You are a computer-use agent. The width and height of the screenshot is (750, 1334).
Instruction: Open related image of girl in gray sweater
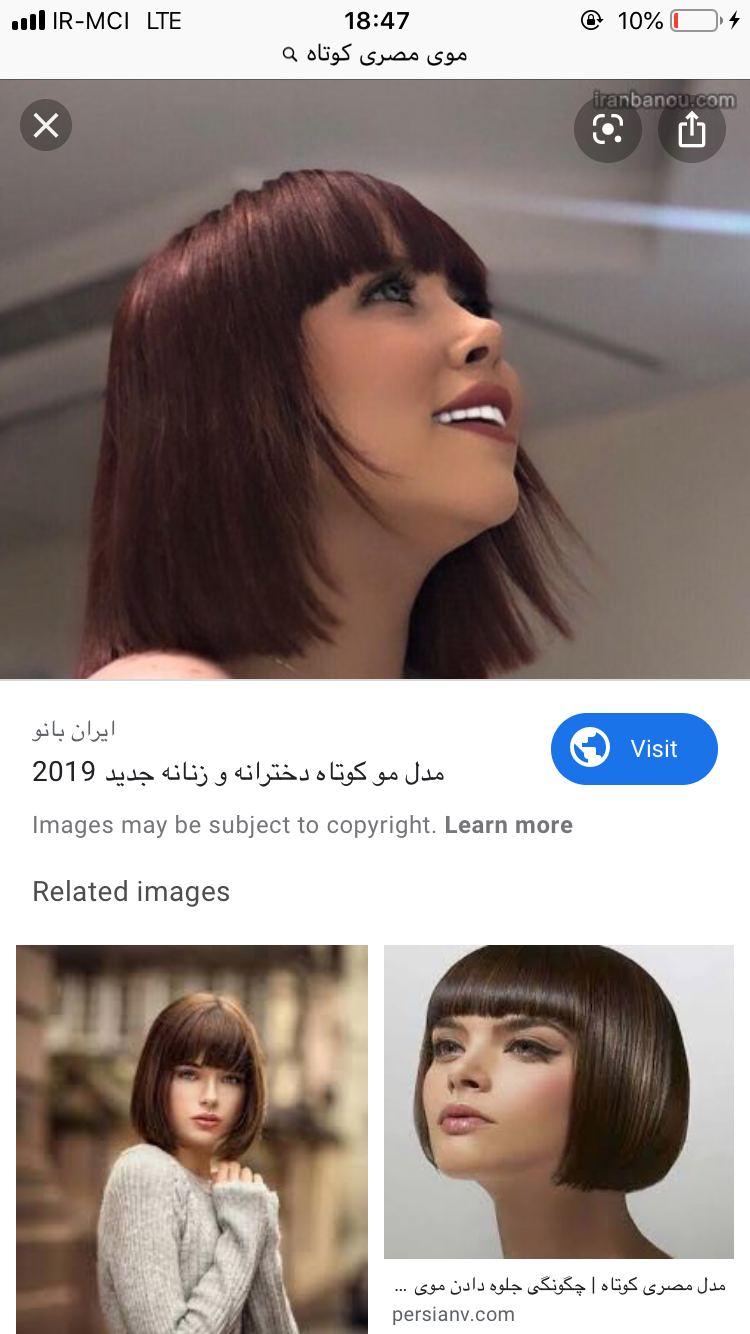pyautogui.click(x=192, y=1138)
